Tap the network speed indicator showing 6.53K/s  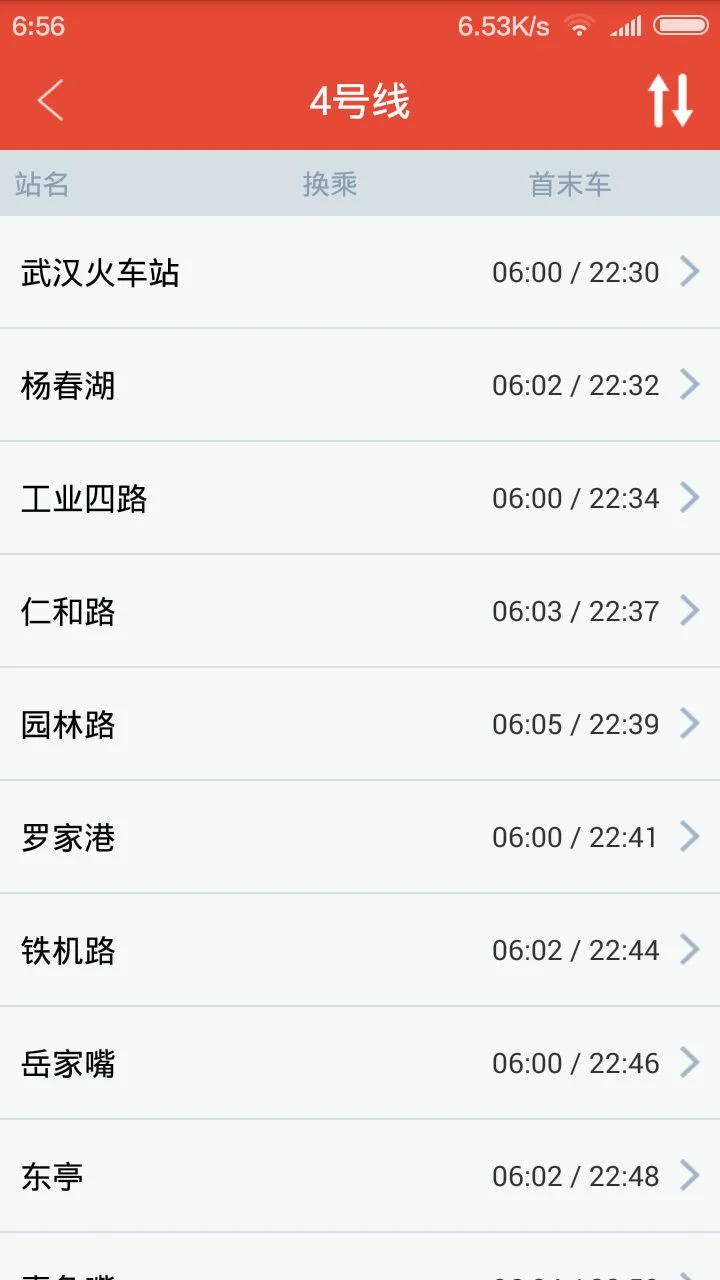click(x=503, y=25)
